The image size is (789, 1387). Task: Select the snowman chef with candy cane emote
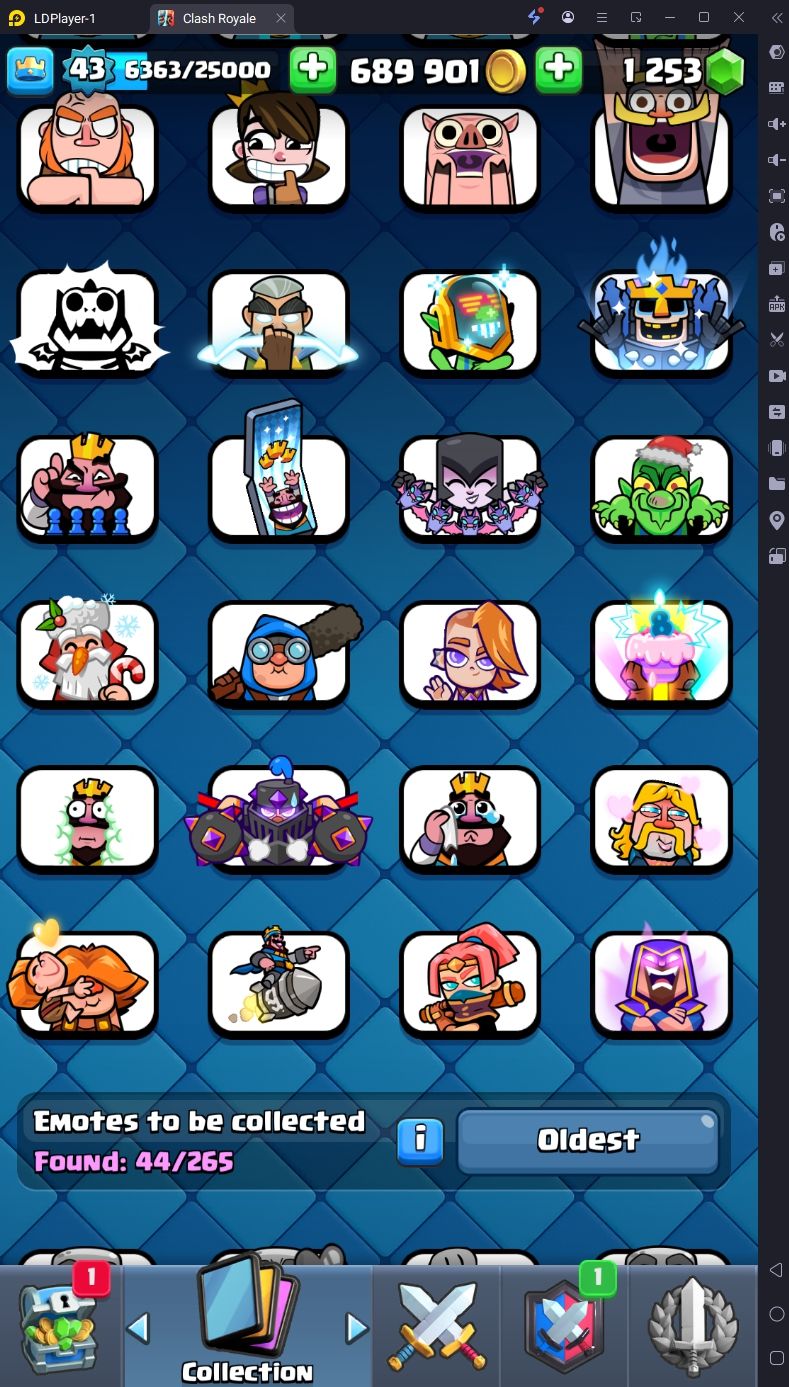tap(88, 653)
